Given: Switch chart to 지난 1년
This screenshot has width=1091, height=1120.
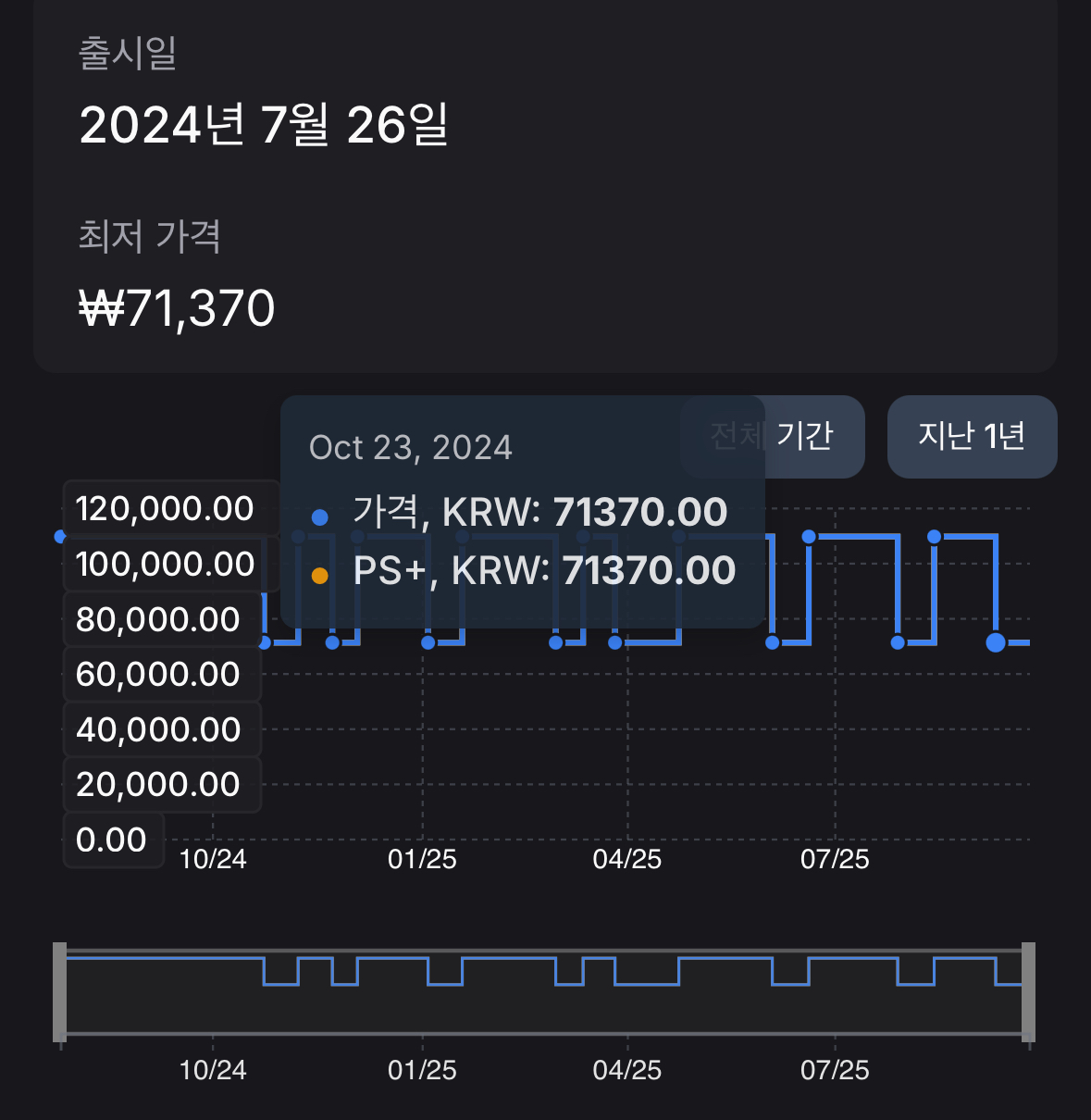Looking at the screenshot, I should pyautogui.click(x=972, y=437).
